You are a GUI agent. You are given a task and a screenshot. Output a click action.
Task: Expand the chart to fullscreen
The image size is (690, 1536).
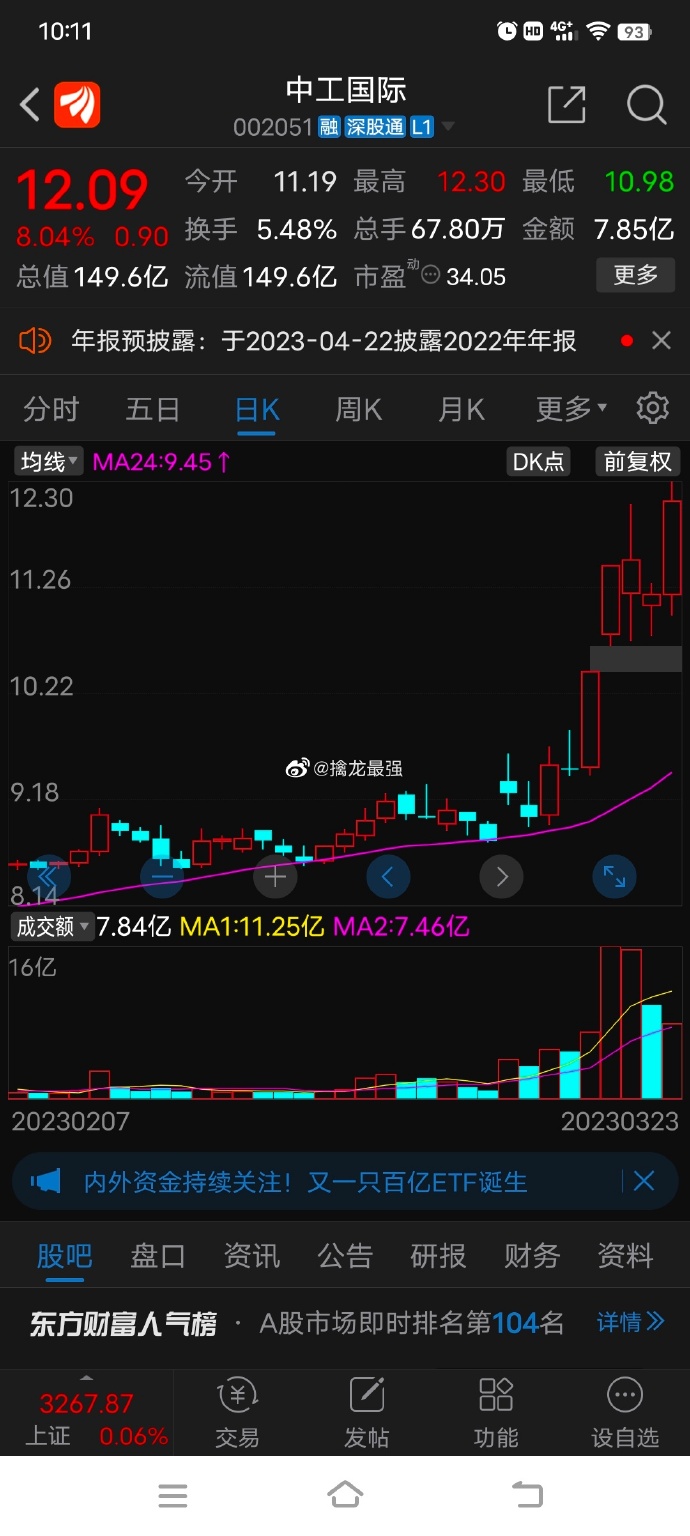pyautogui.click(x=614, y=878)
